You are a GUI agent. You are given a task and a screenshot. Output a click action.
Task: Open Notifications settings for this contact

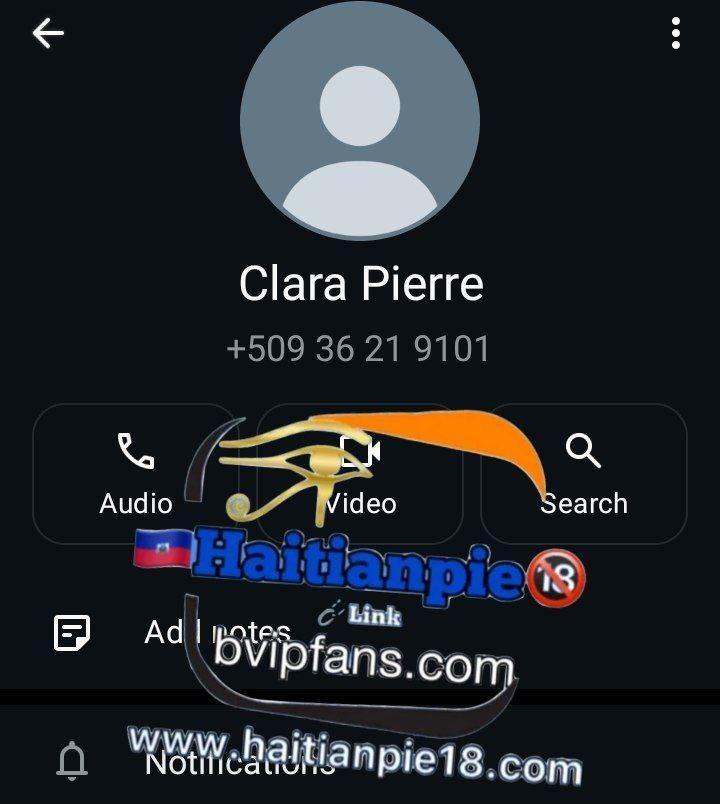[238, 764]
